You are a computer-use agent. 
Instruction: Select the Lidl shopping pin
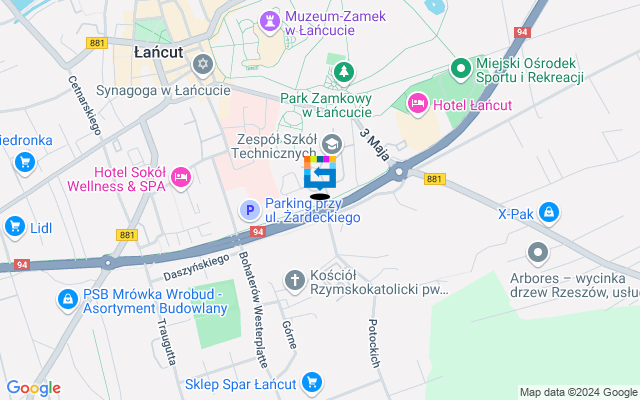click(x=15, y=227)
